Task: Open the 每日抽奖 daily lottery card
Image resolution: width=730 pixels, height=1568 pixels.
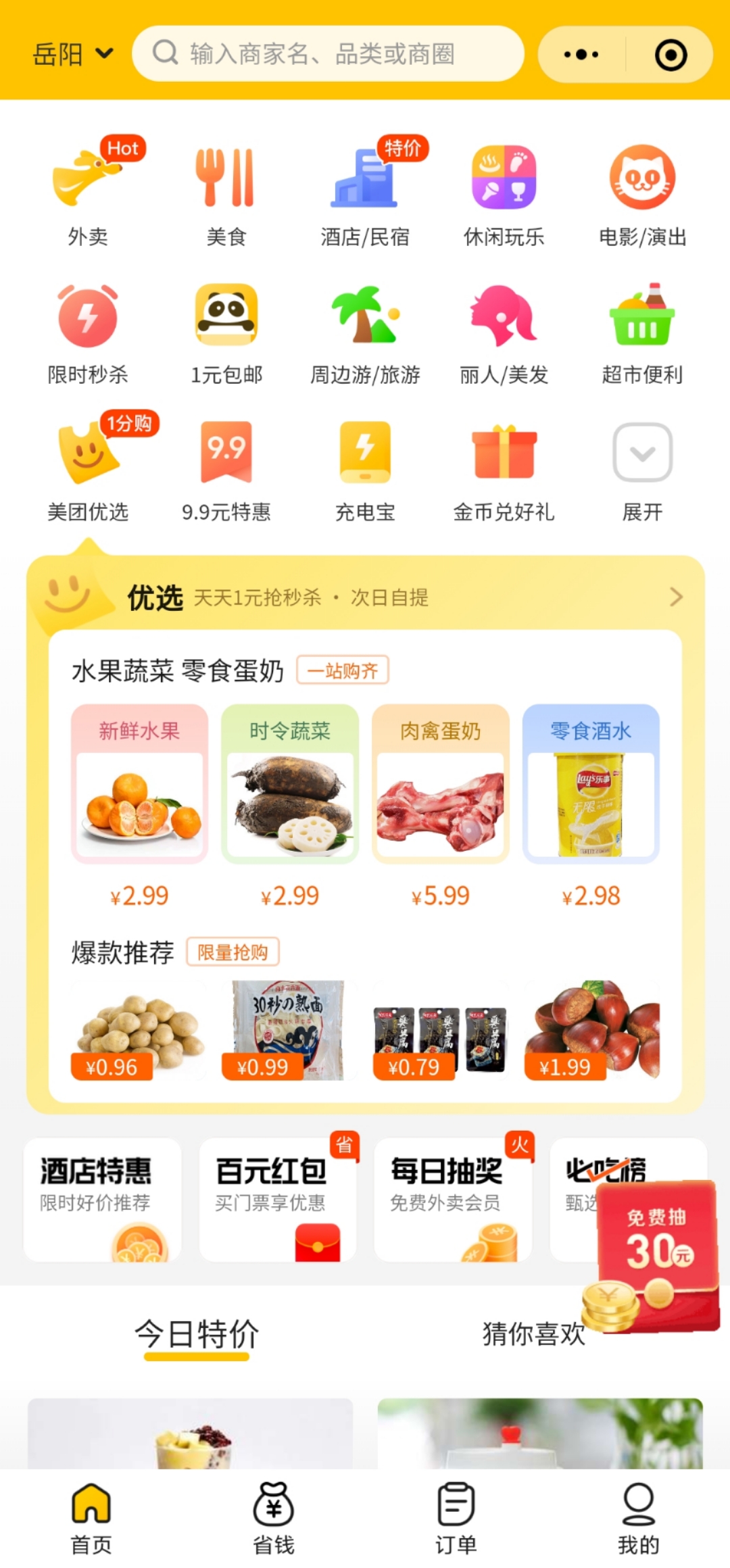Action: pyautogui.click(x=453, y=1199)
